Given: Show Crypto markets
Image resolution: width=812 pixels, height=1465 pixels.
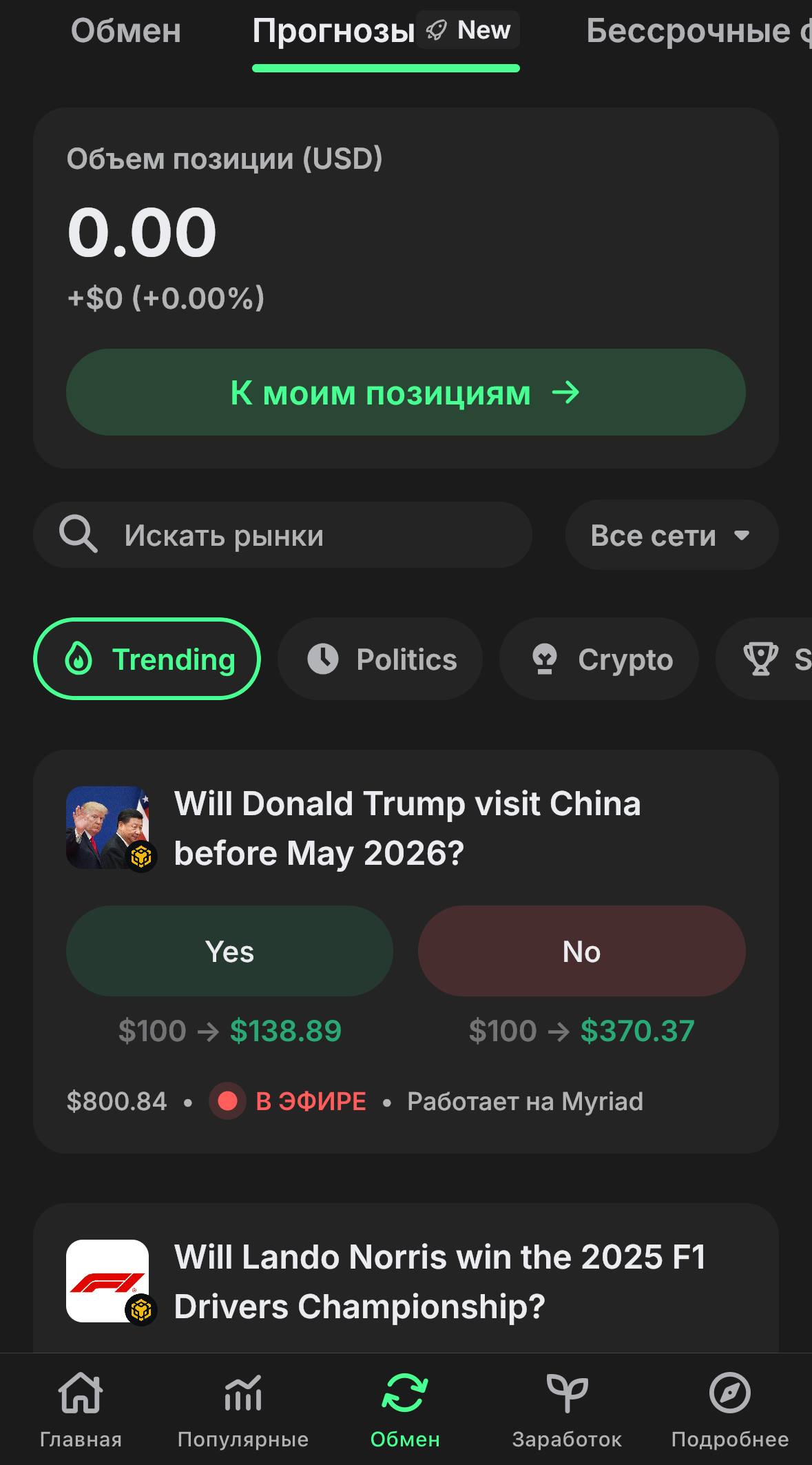Looking at the screenshot, I should (598, 659).
